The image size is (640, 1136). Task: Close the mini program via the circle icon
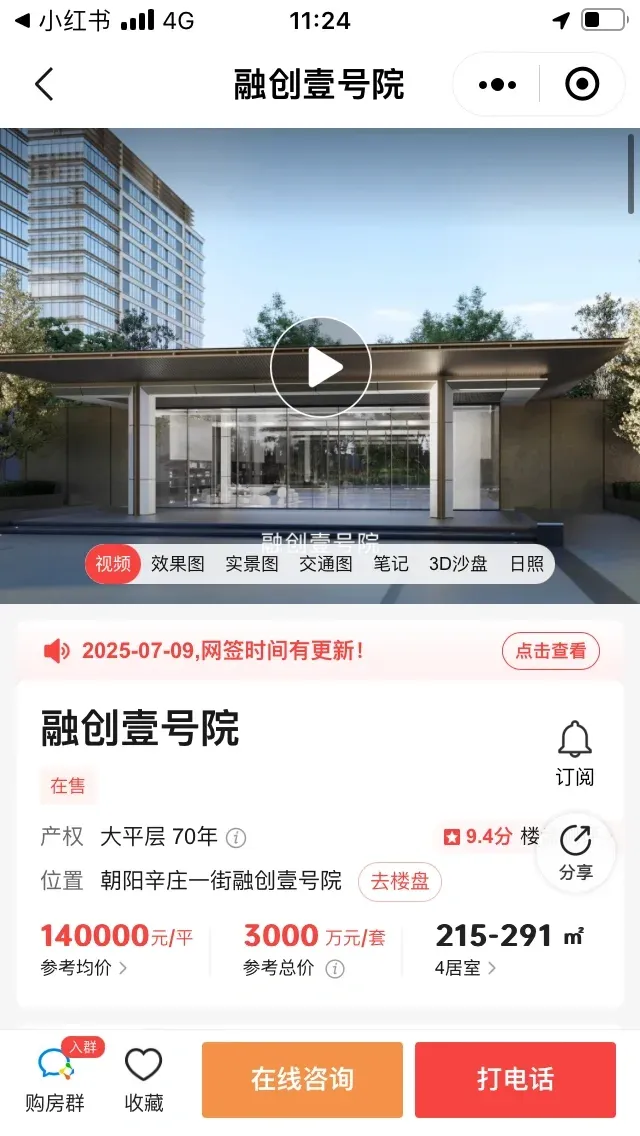tap(582, 85)
